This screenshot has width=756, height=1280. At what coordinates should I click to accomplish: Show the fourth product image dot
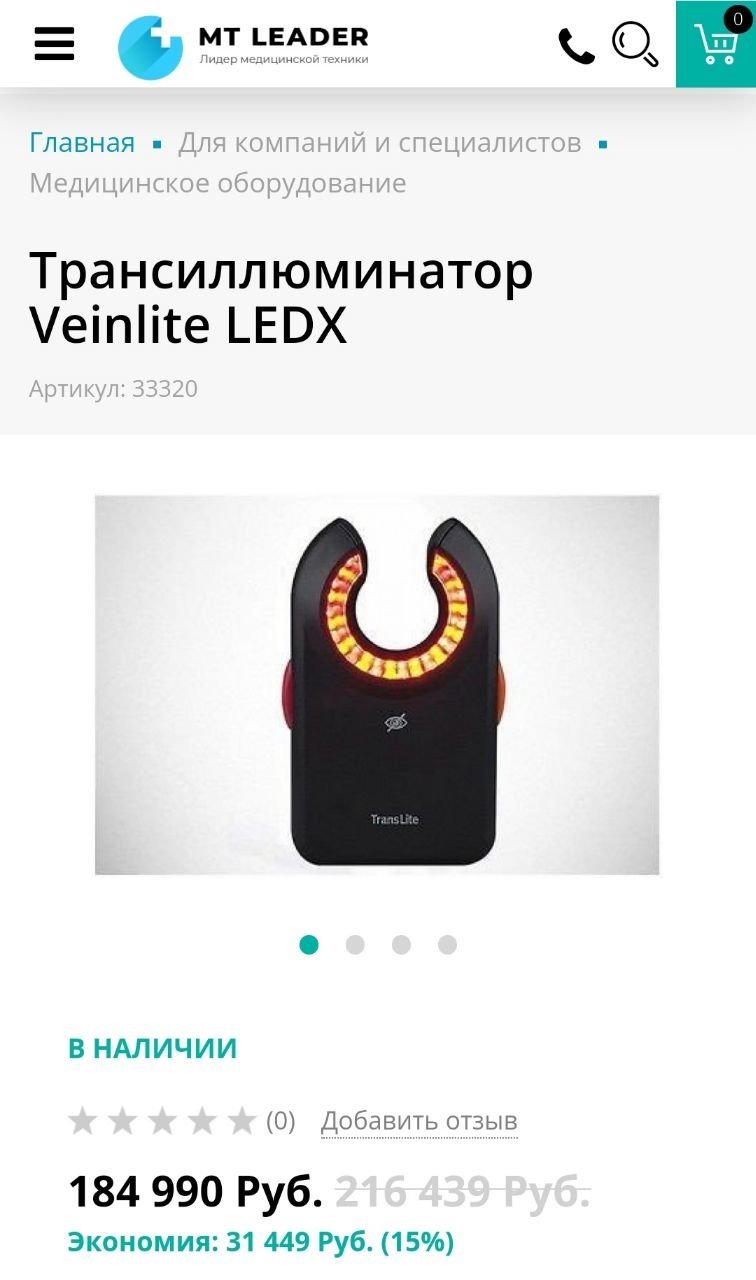pos(447,945)
